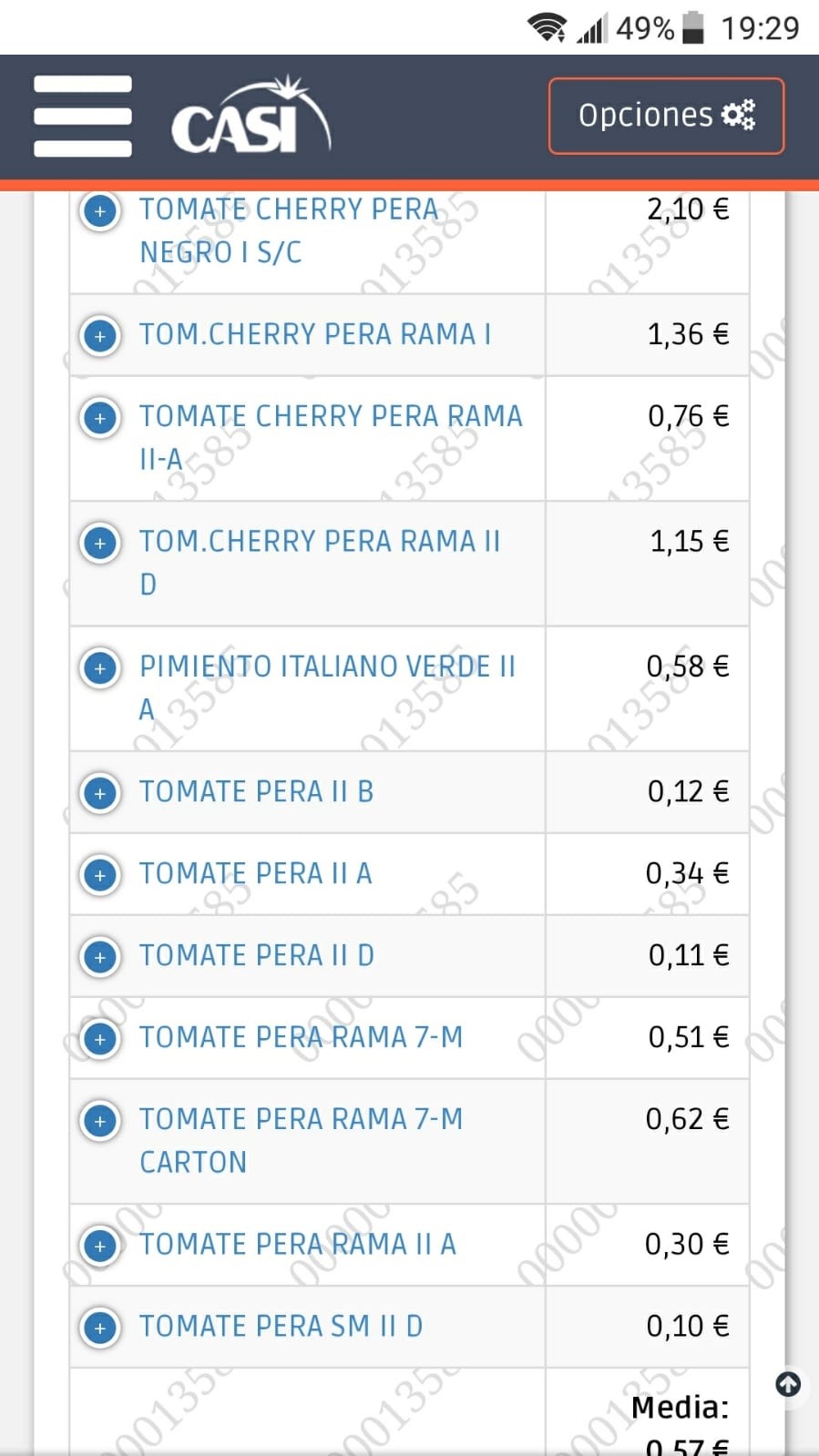Tap the scroll-to-top arrow button

click(x=788, y=1385)
